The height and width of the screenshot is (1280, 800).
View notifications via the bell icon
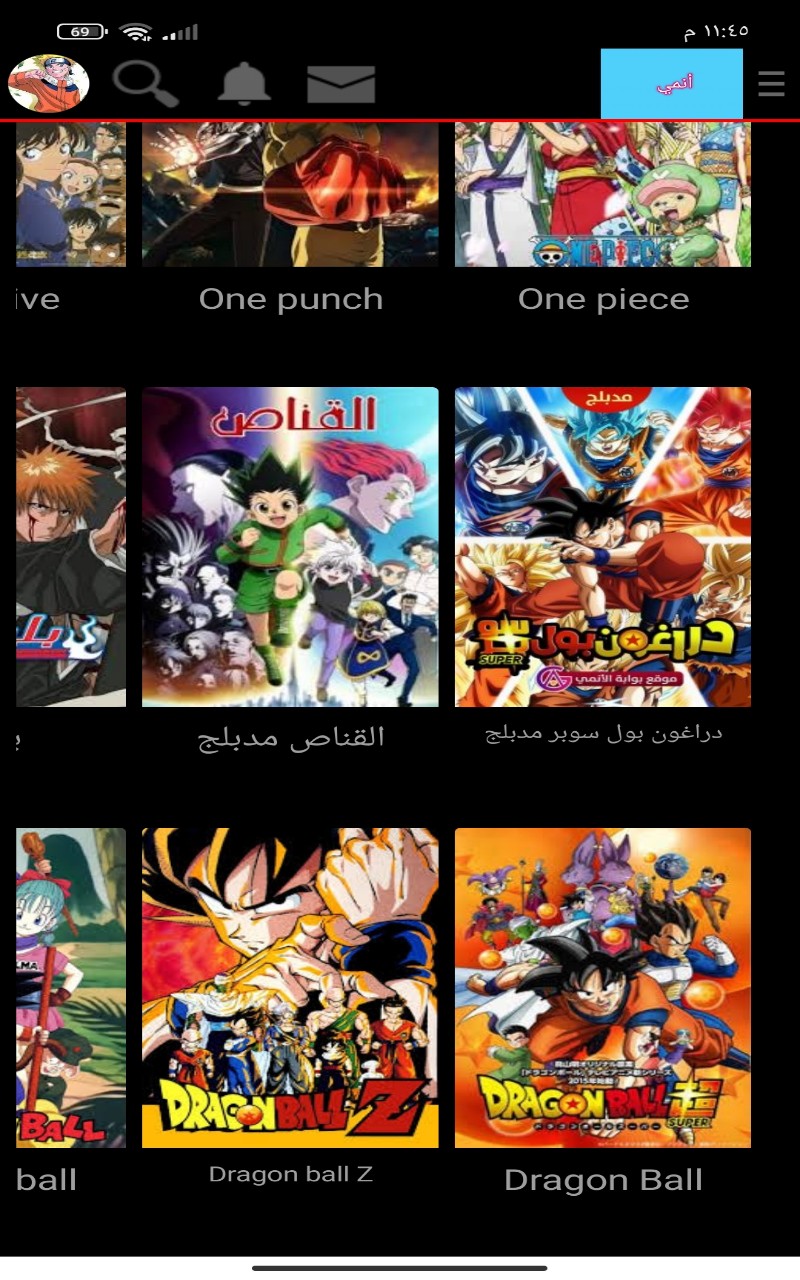coord(242,82)
